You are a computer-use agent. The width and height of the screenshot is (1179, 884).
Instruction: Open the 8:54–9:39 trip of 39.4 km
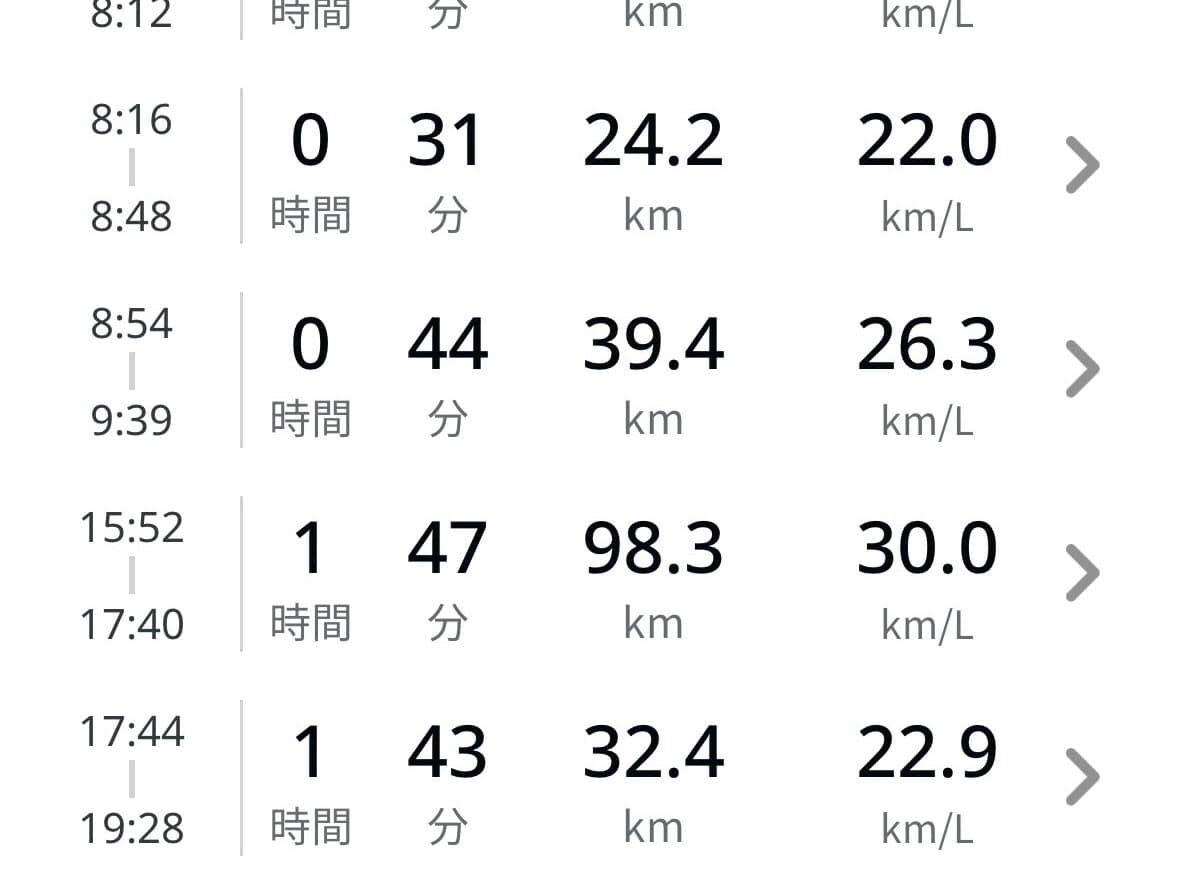coord(1081,370)
